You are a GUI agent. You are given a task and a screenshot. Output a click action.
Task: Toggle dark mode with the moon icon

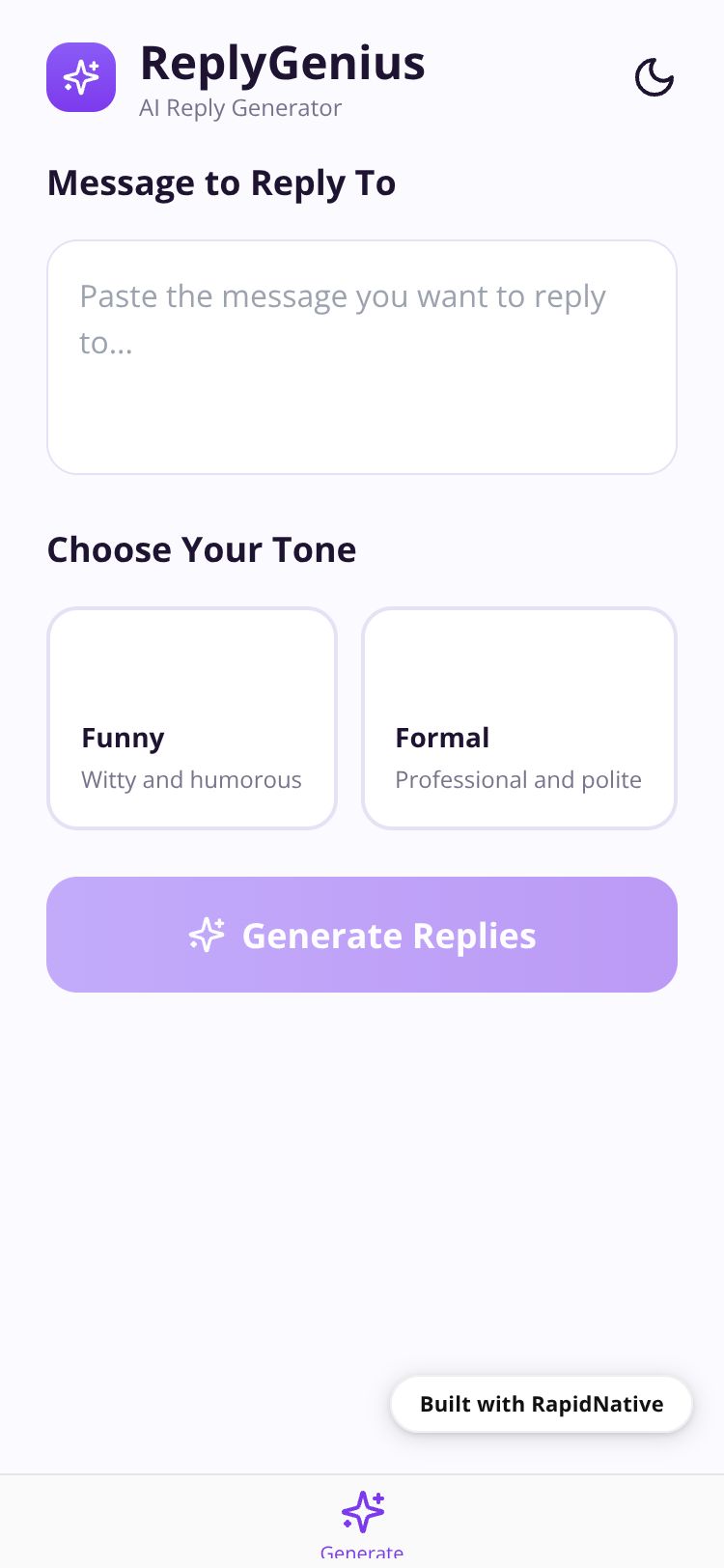[654, 77]
